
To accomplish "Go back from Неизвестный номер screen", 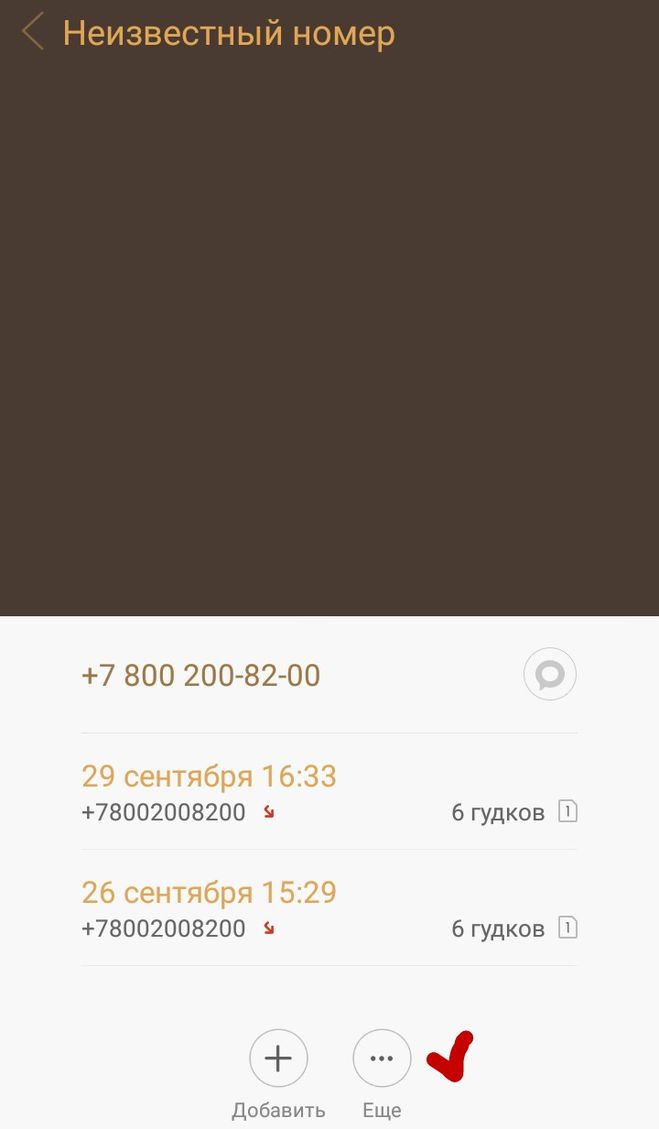I will click(x=33, y=32).
